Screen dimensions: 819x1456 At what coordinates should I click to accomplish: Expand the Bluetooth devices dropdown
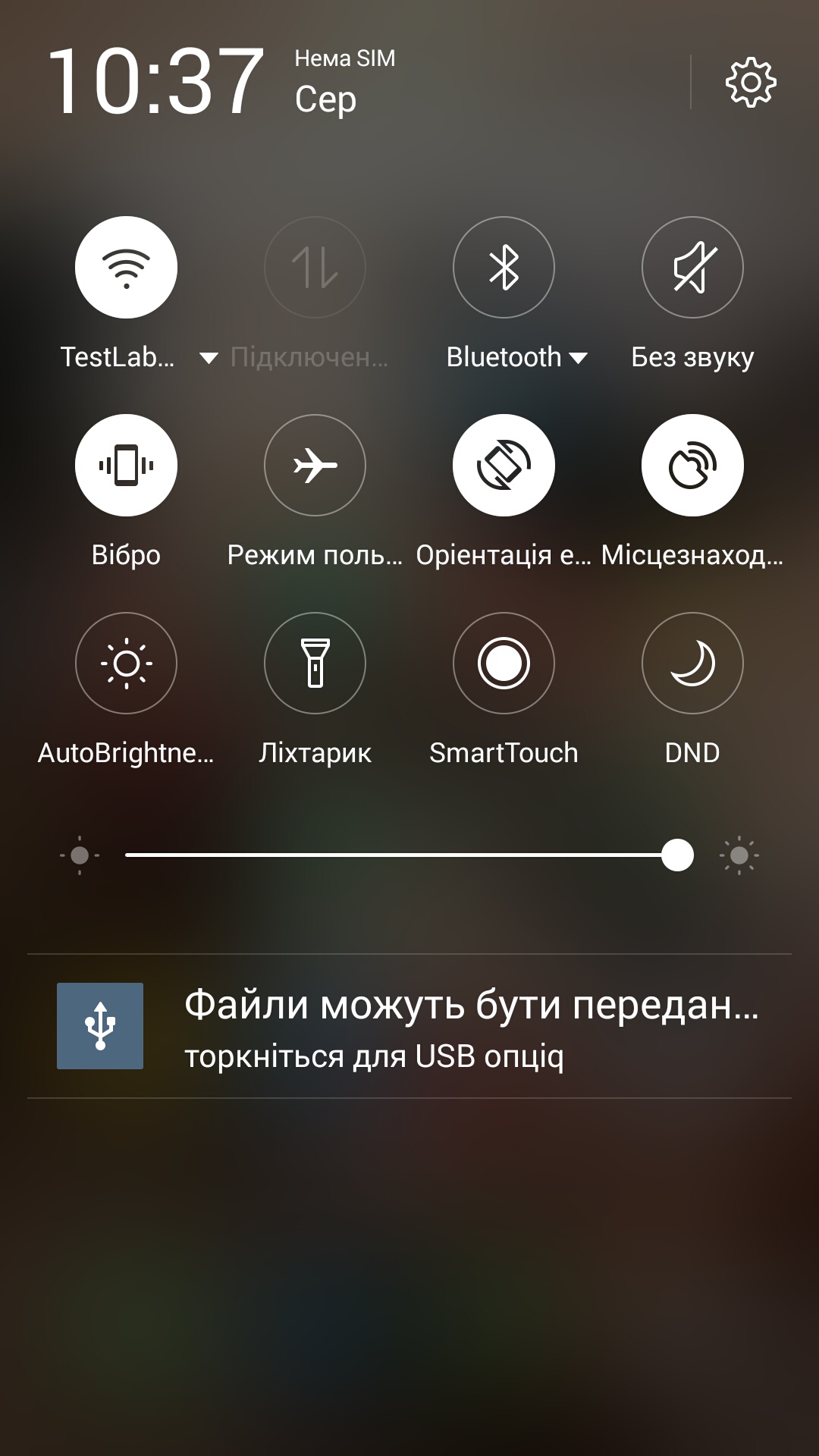point(578,358)
